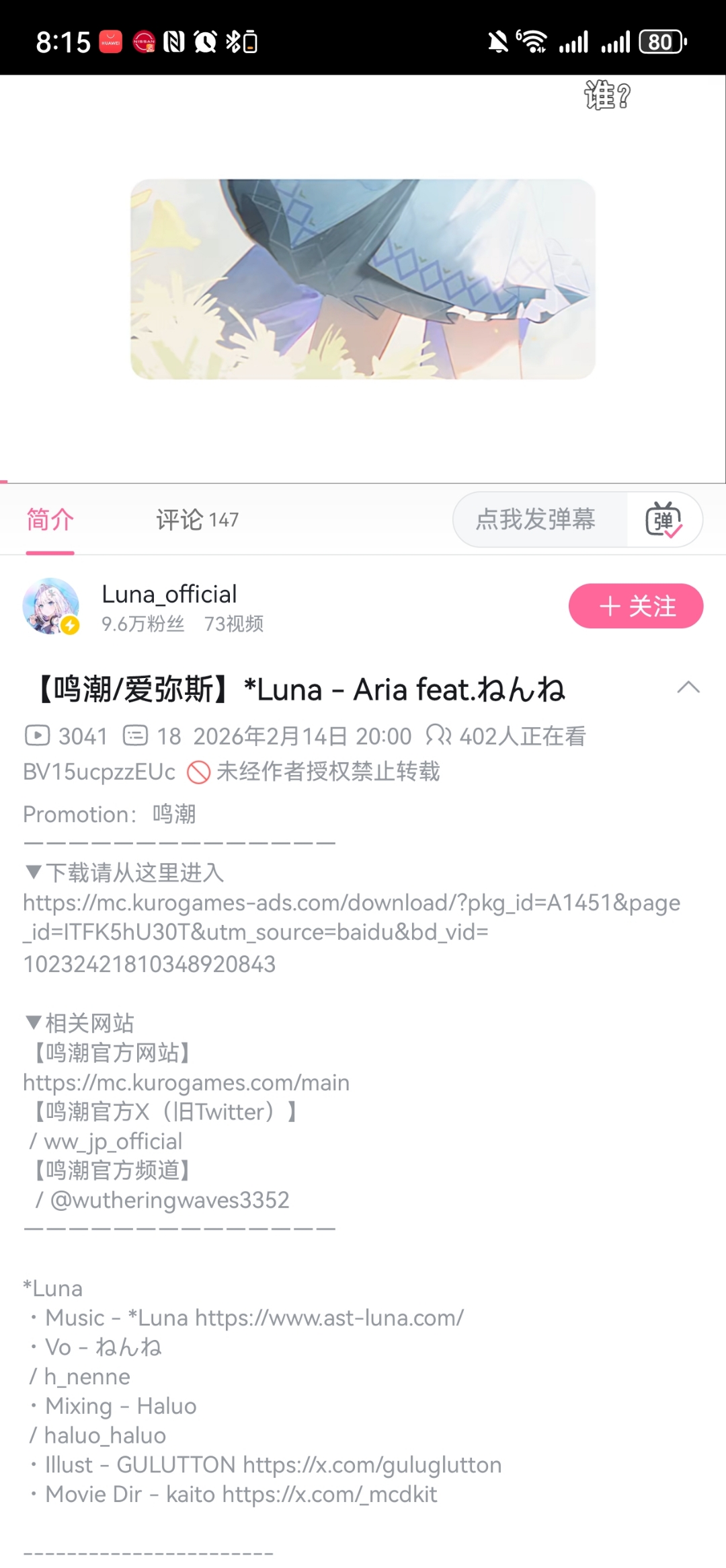Viewport: 726px width, 1568px height.
Task: Visit the www.ast-luna.com link
Action: [329, 1317]
